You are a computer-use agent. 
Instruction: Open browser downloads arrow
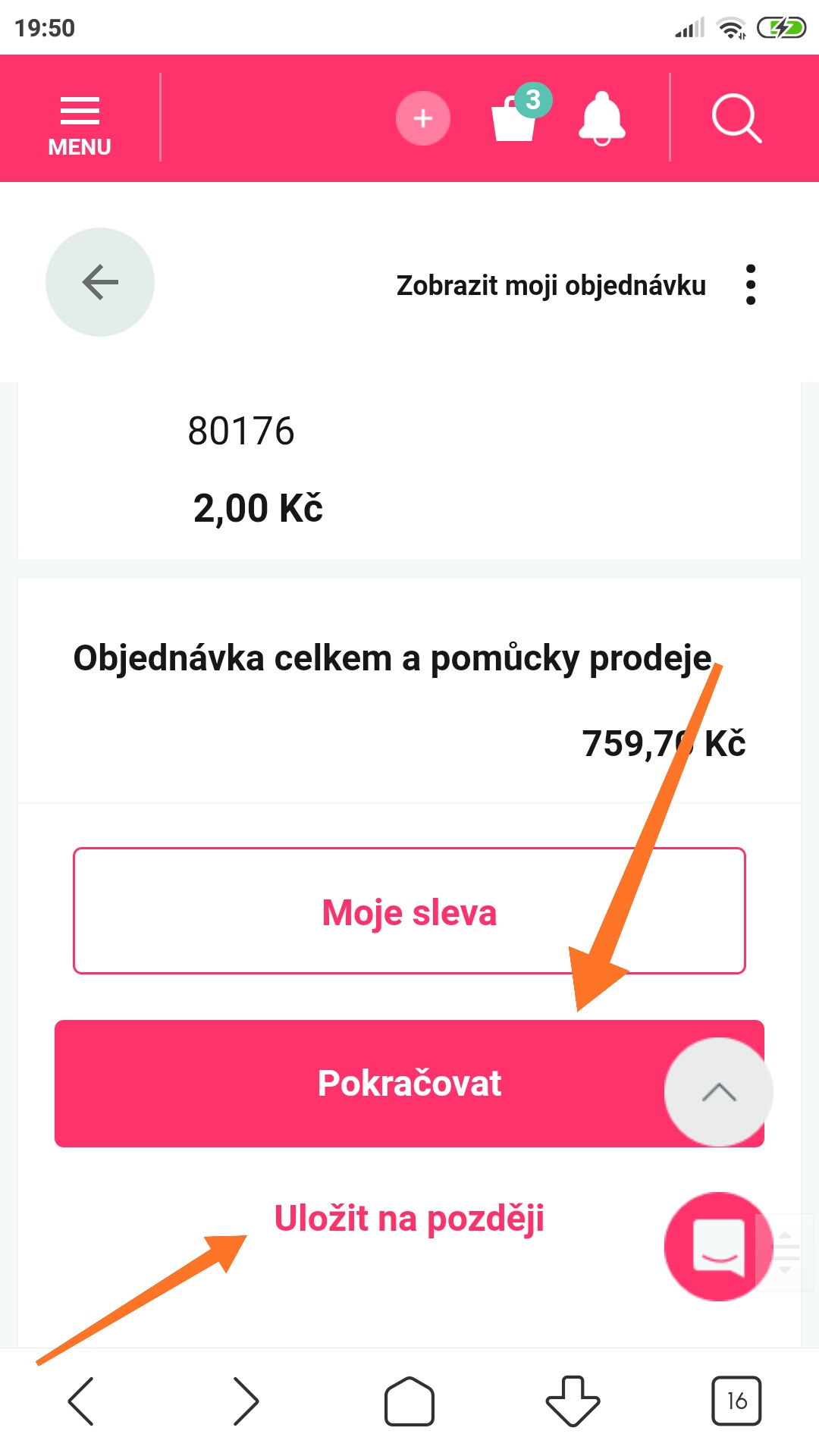click(x=573, y=1401)
